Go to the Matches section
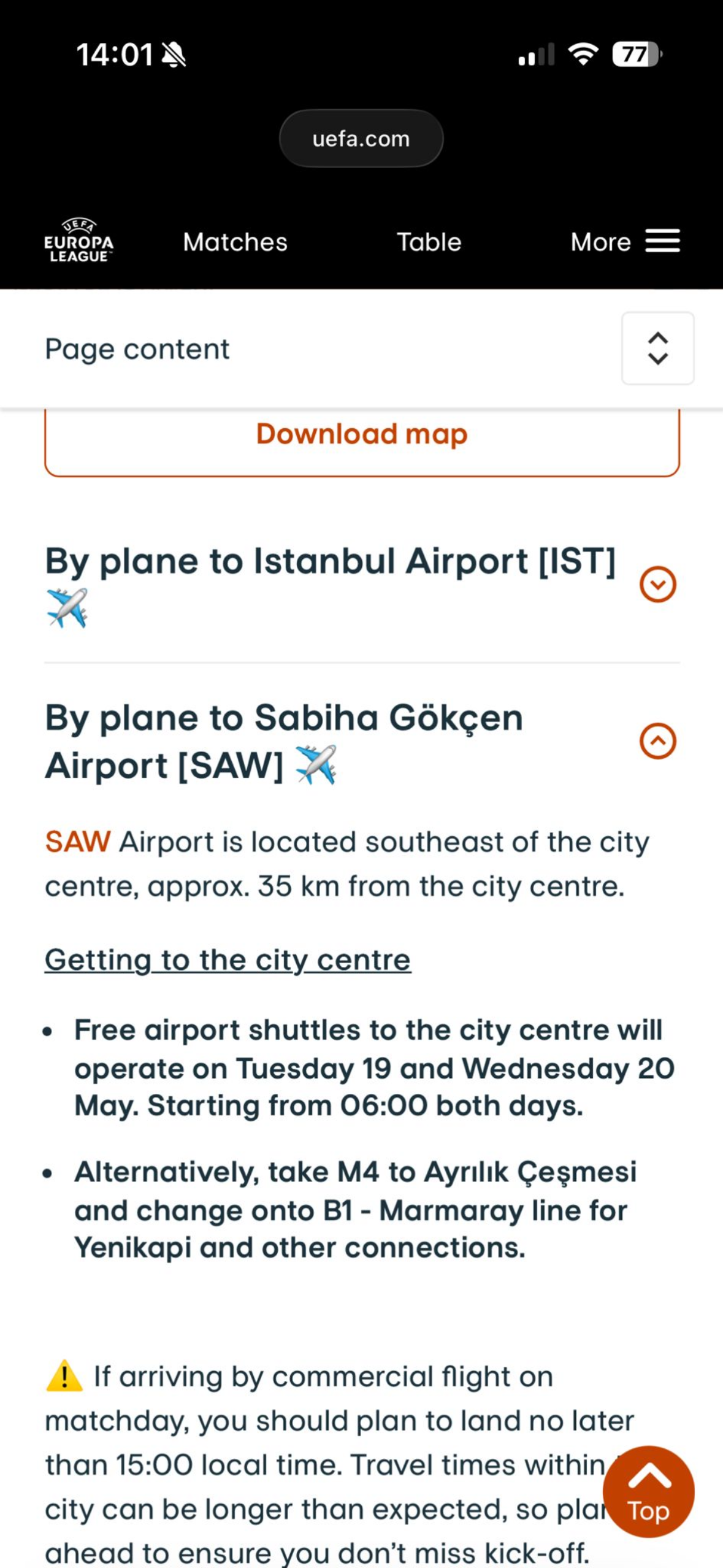The image size is (723, 1568). [235, 242]
